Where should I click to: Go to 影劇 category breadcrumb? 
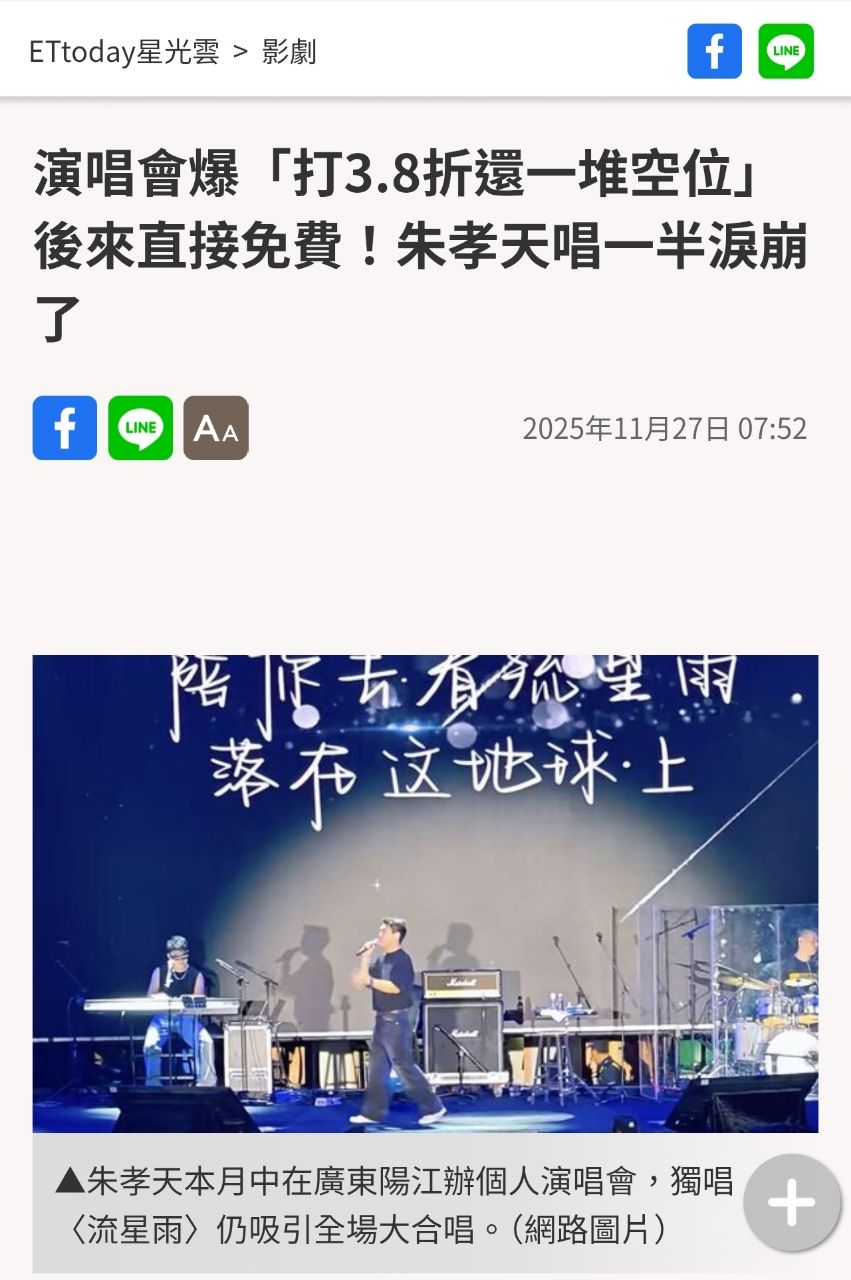pyautogui.click(x=289, y=52)
